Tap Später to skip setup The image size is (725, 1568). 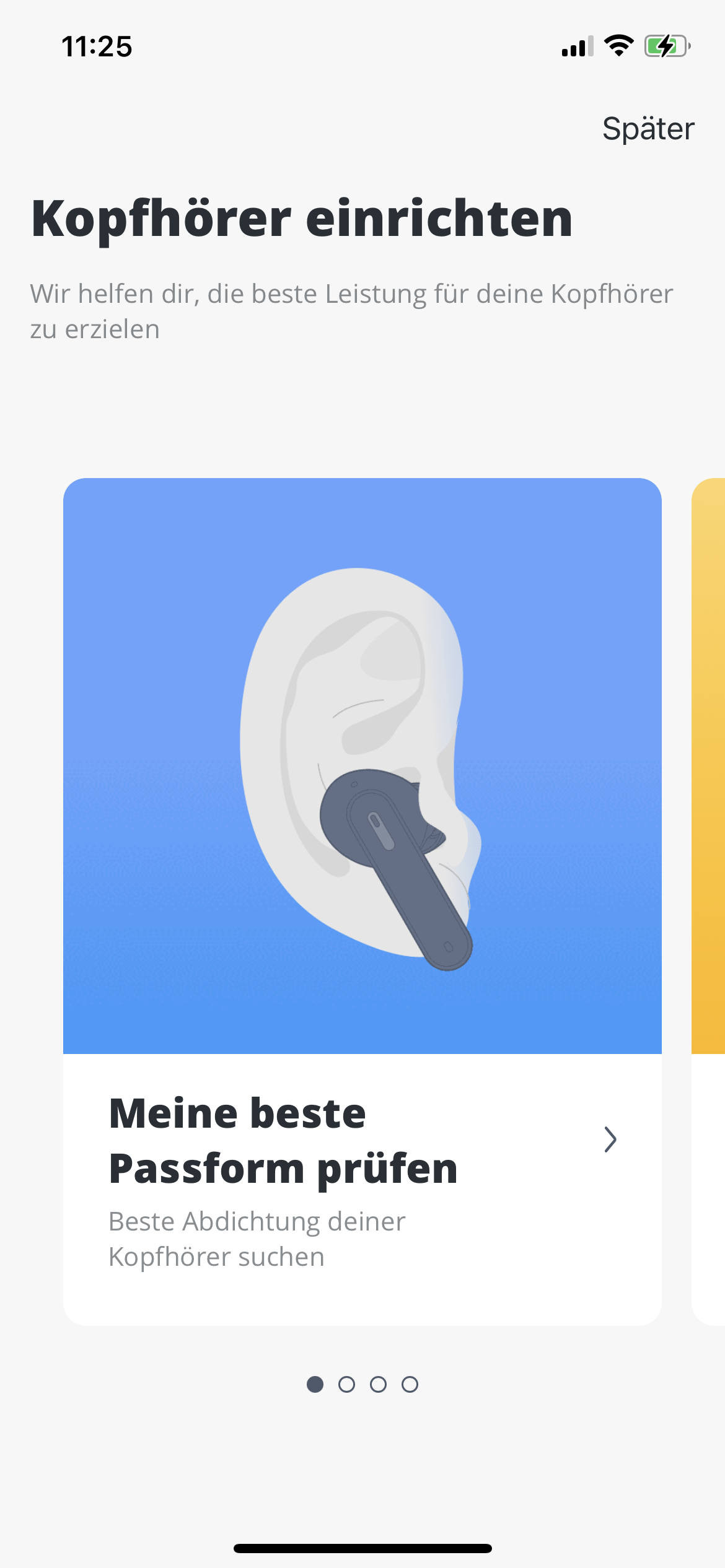pyautogui.click(x=648, y=129)
